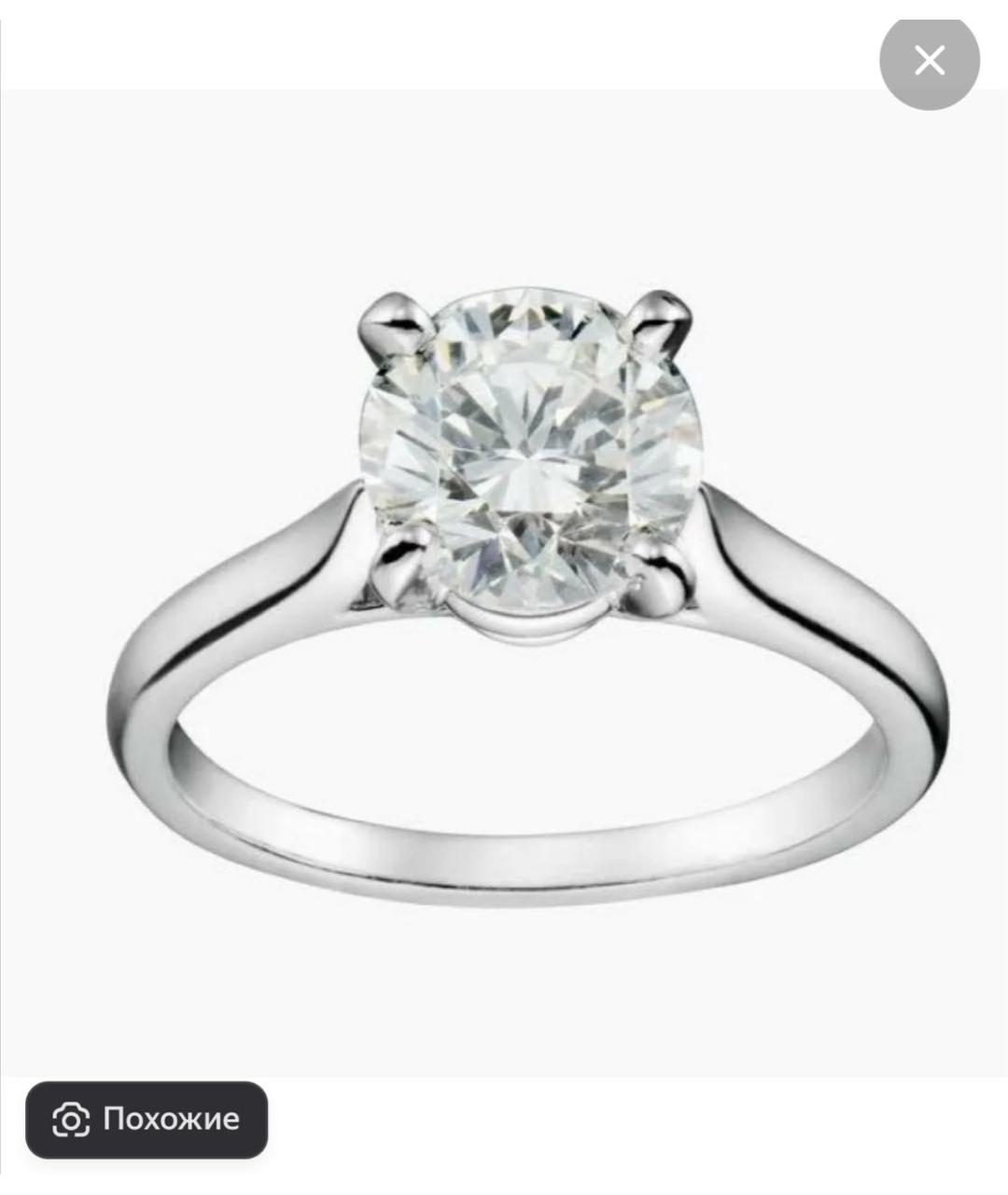Tap the Похожие similar-items button

147,1119
